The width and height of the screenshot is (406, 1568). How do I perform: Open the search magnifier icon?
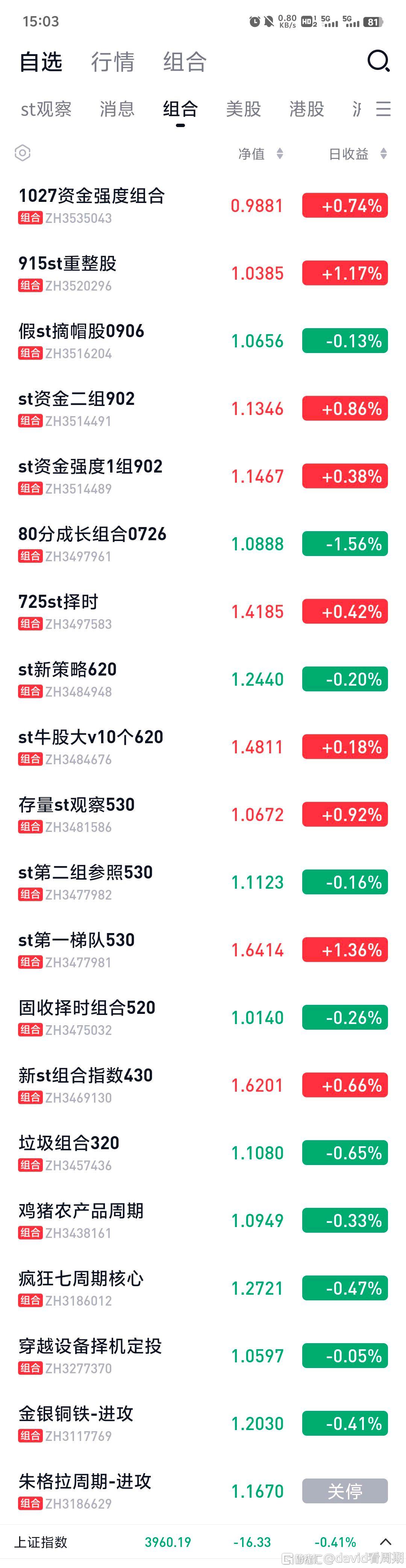click(x=378, y=61)
